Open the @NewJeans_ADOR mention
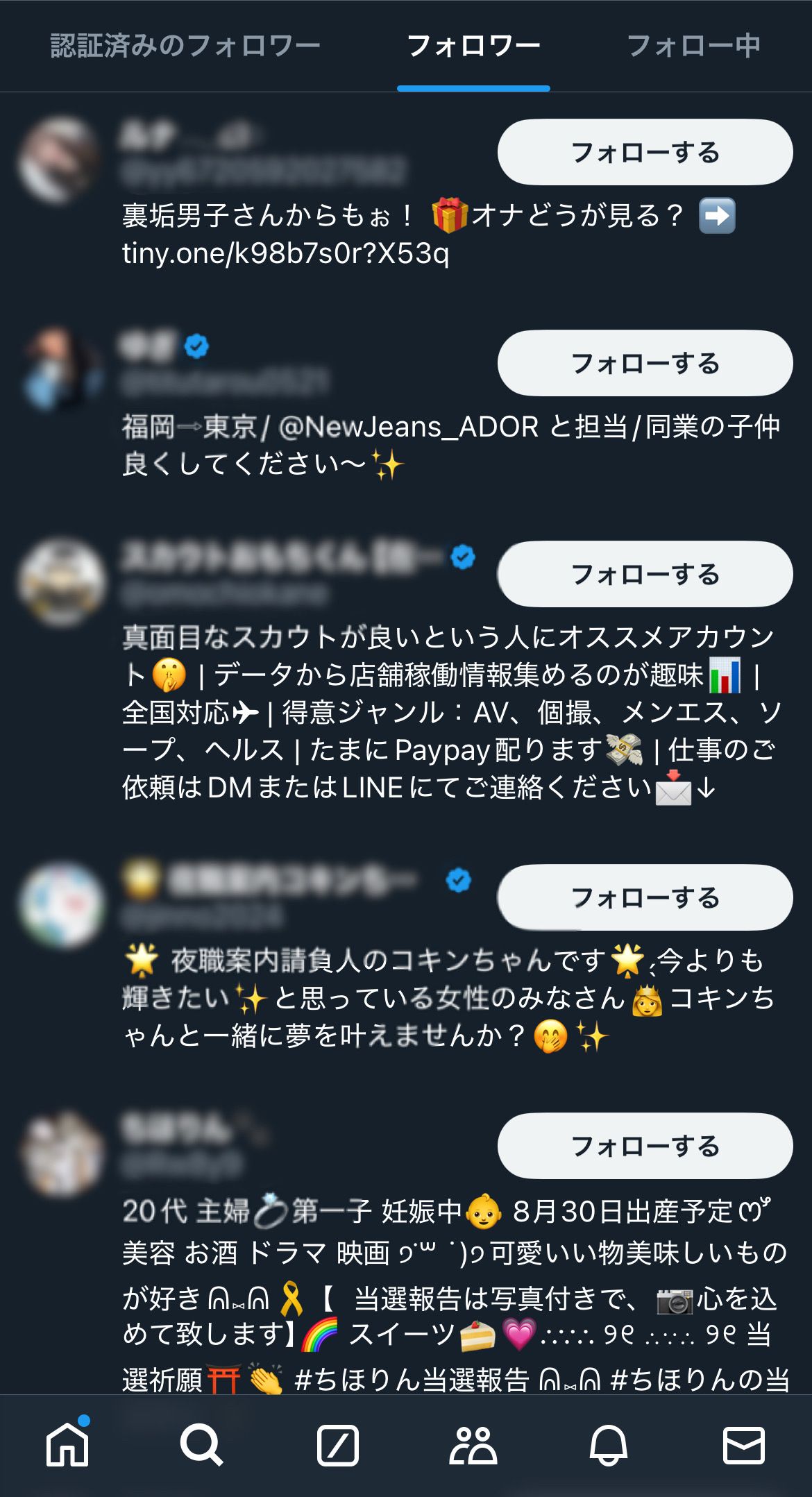The width and height of the screenshot is (812, 1497). pos(408,427)
